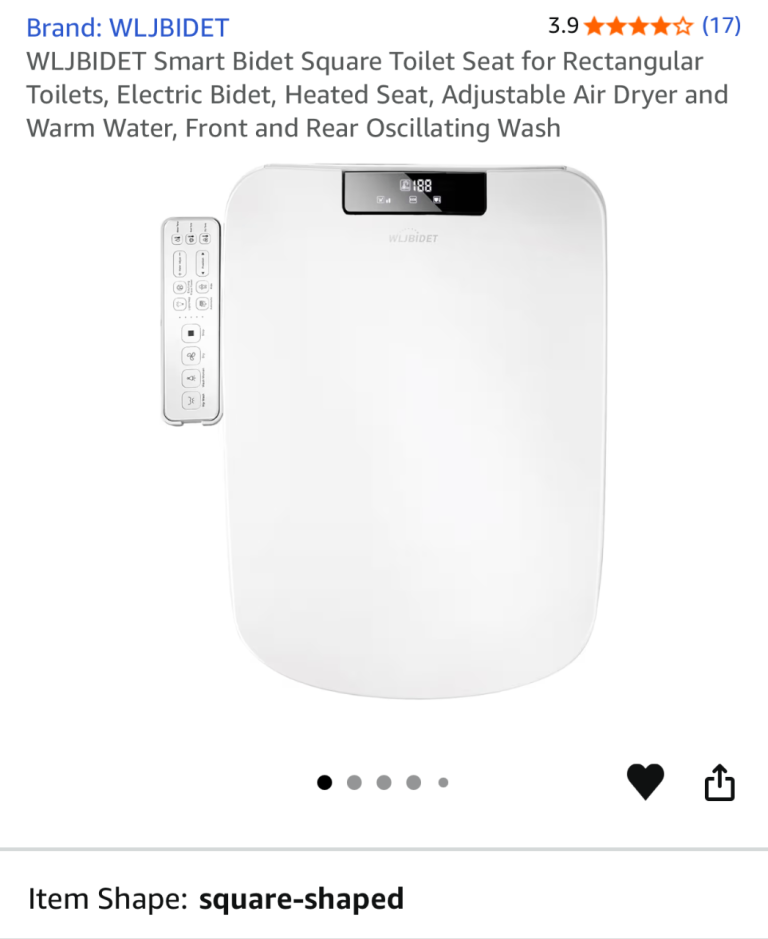This screenshot has height=939, width=768.
Task: Jump to the second image via dots
Action: pyautogui.click(x=354, y=782)
